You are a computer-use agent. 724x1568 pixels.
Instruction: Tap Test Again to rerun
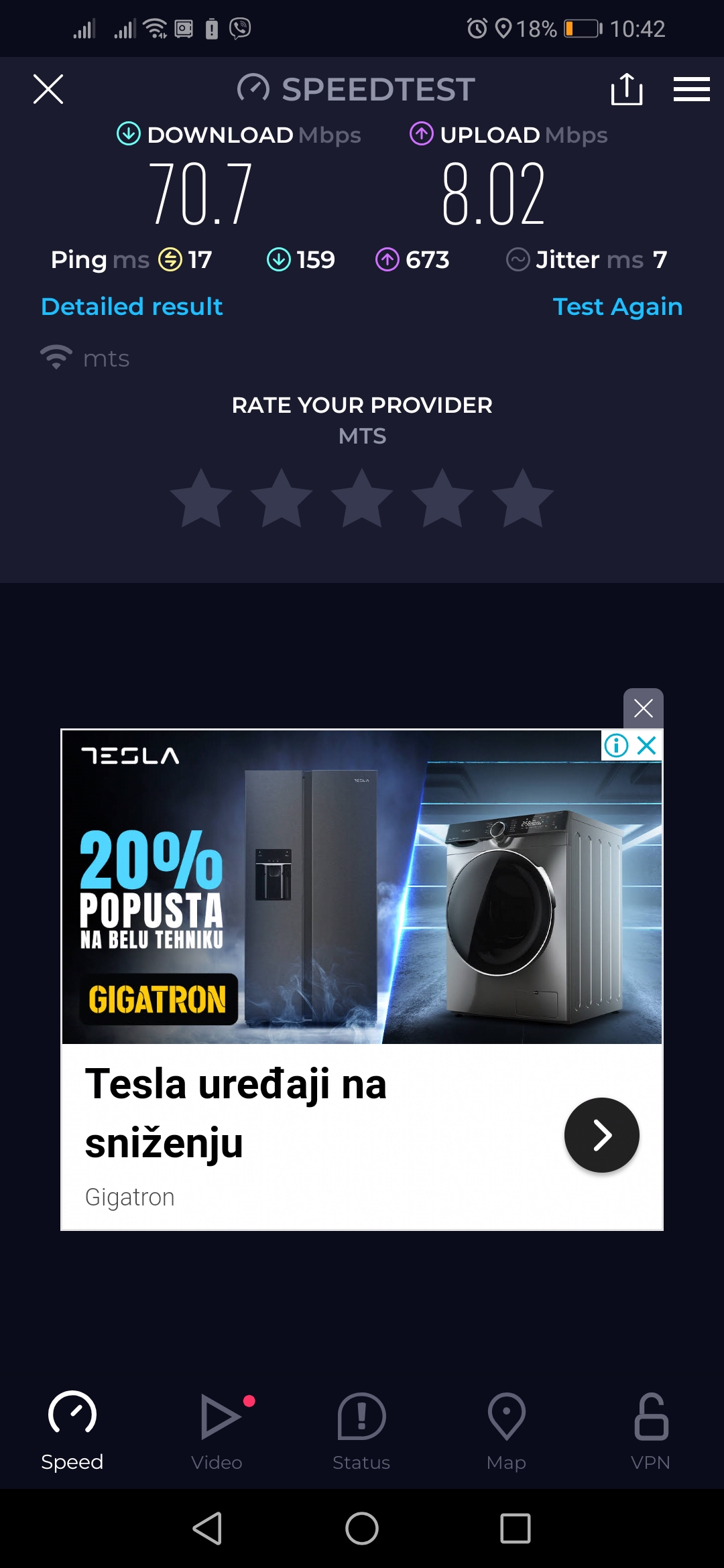[617, 307]
